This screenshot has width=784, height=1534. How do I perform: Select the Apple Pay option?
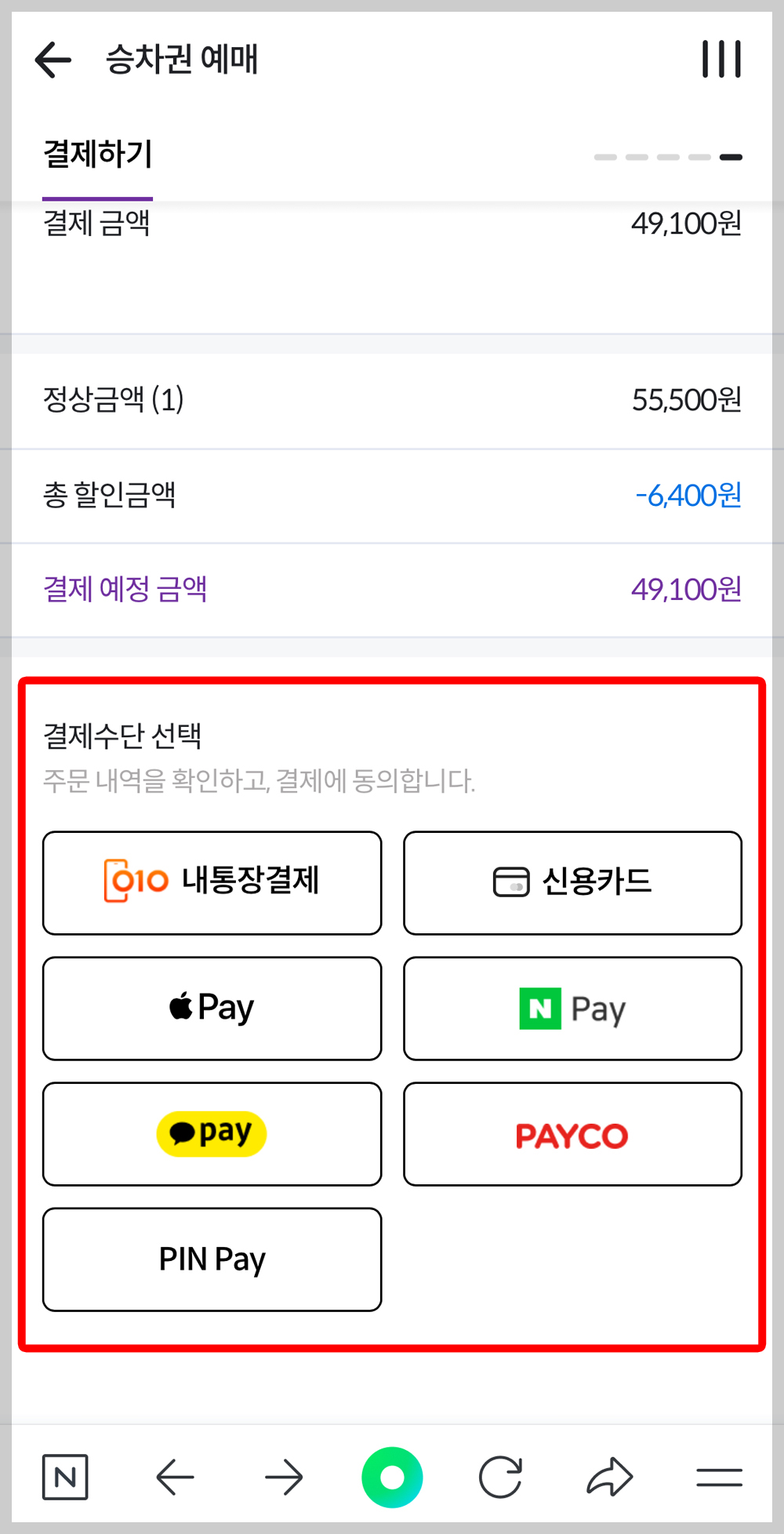(x=211, y=1009)
